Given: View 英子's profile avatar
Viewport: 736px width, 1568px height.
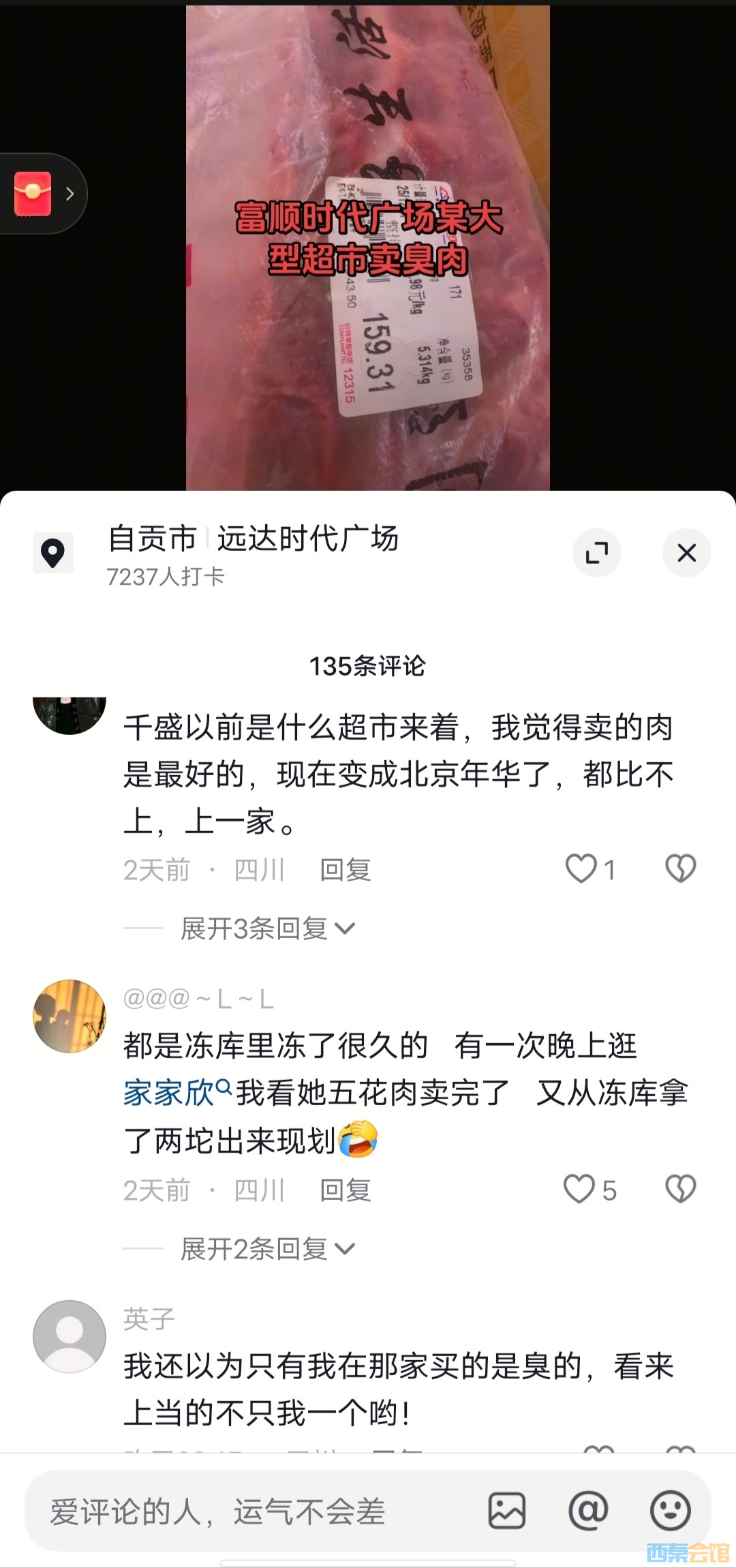Looking at the screenshot, I should 70,1336.
